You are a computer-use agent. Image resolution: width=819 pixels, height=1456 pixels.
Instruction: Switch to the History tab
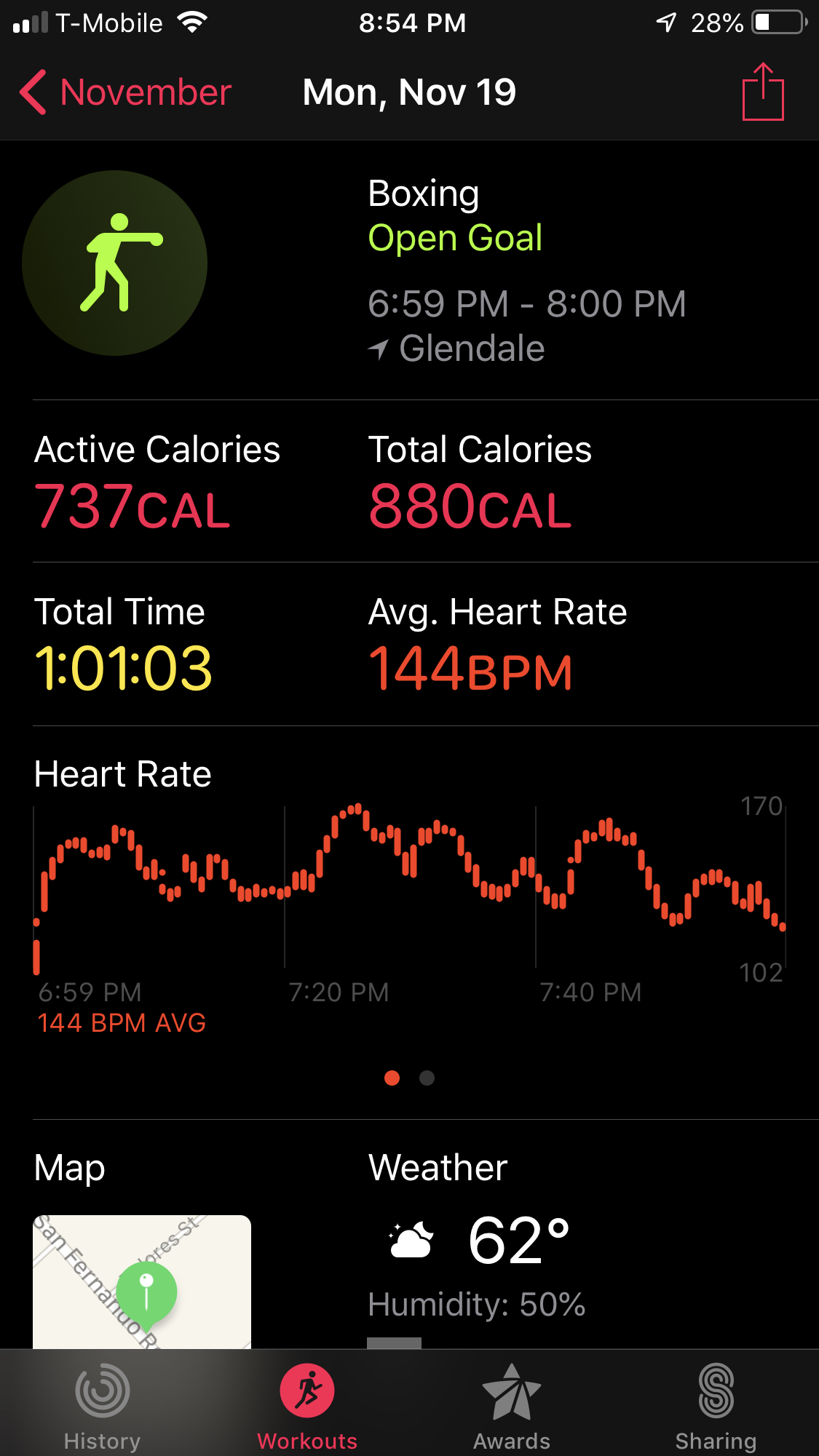click(x=103, y=1406)
